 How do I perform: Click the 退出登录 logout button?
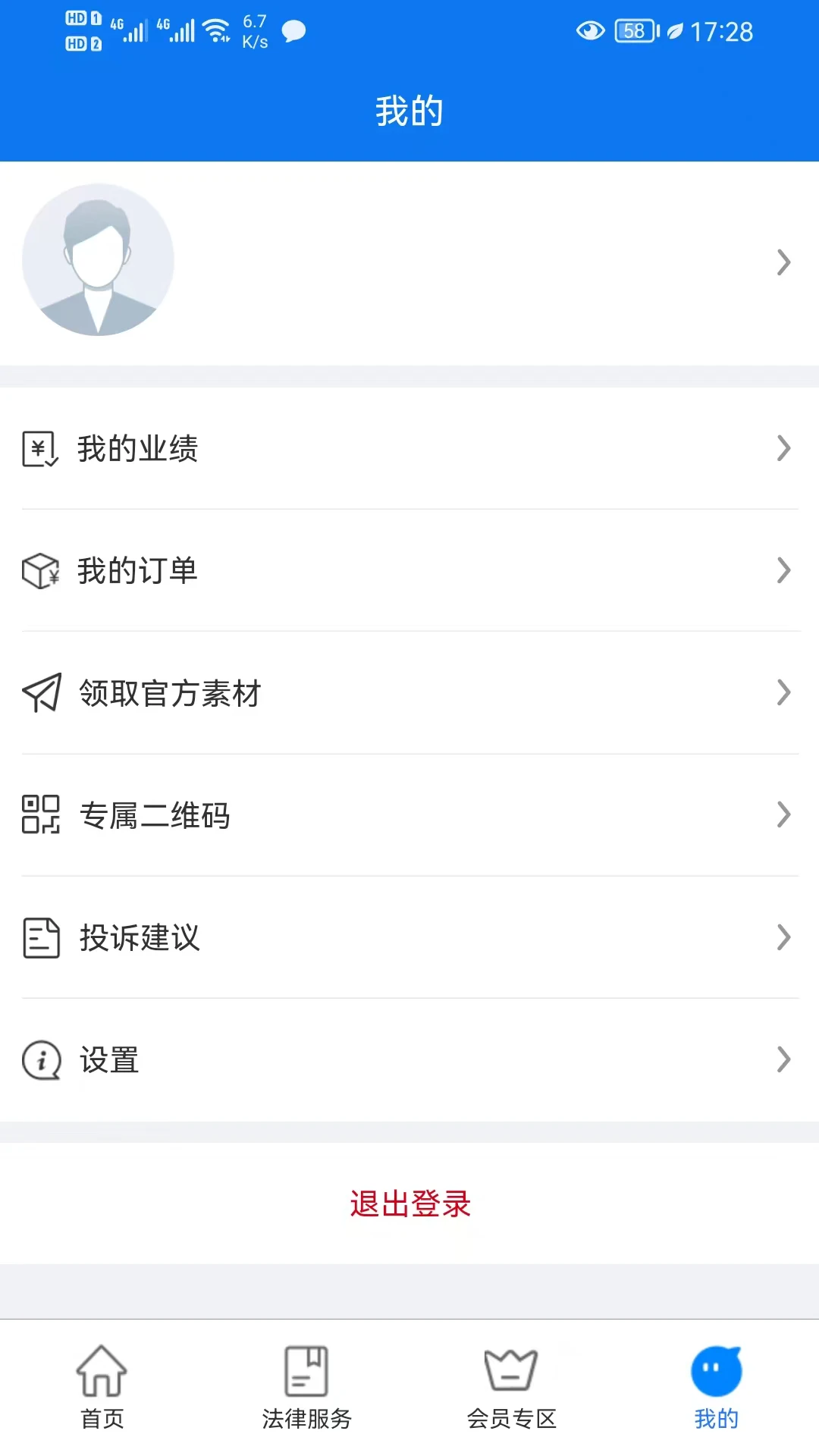[x=409, y=1204]
